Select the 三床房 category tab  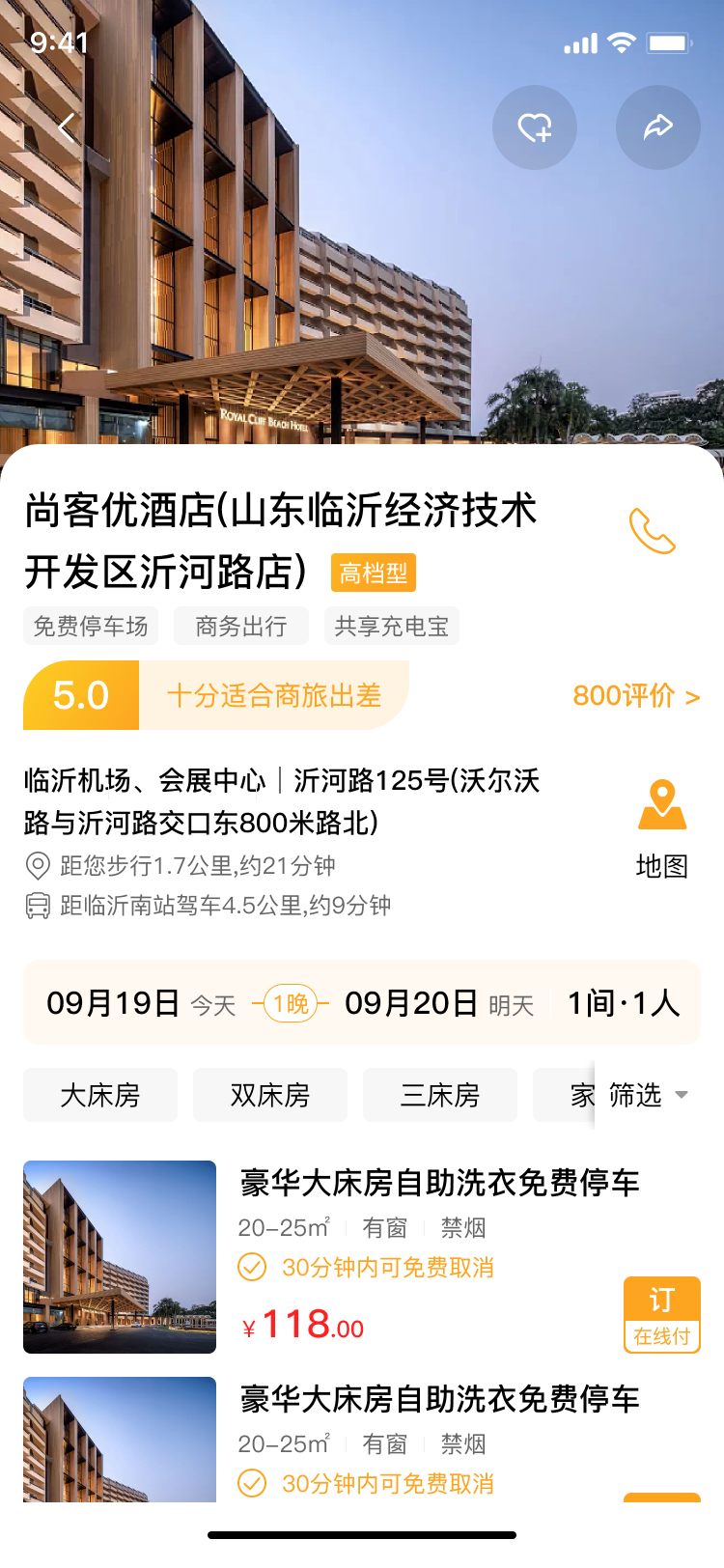(439, 1095)
